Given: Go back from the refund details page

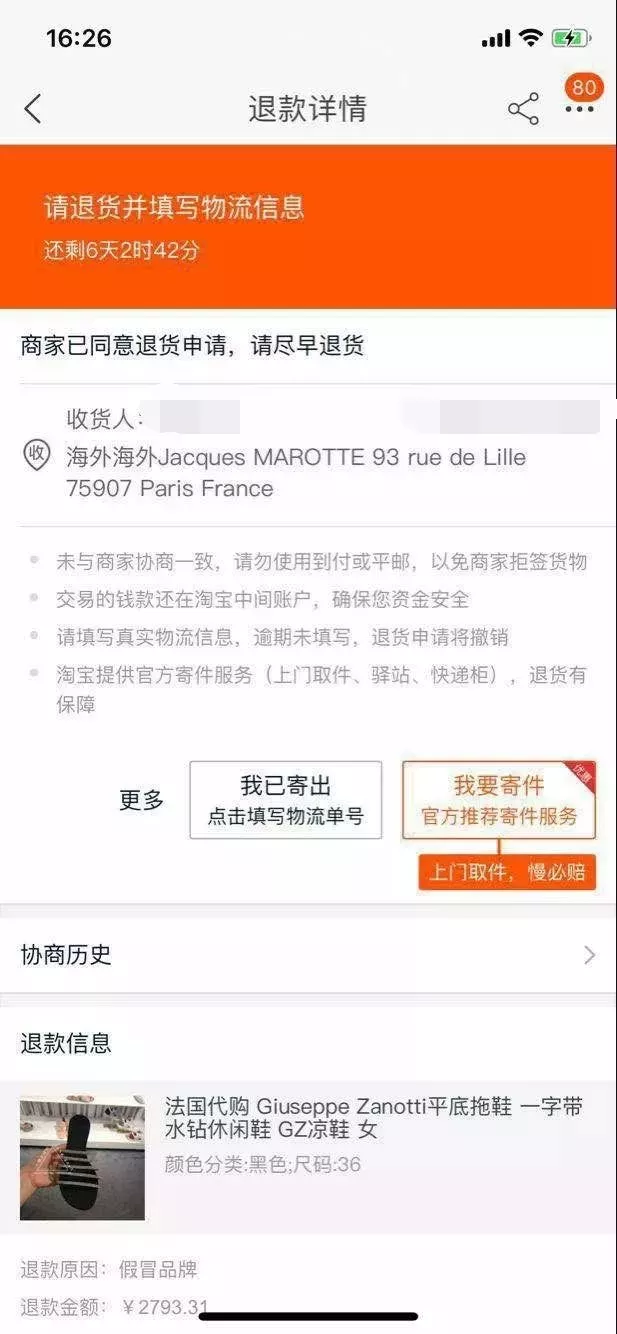Looking at the screenshot, I should pos(33,109).
